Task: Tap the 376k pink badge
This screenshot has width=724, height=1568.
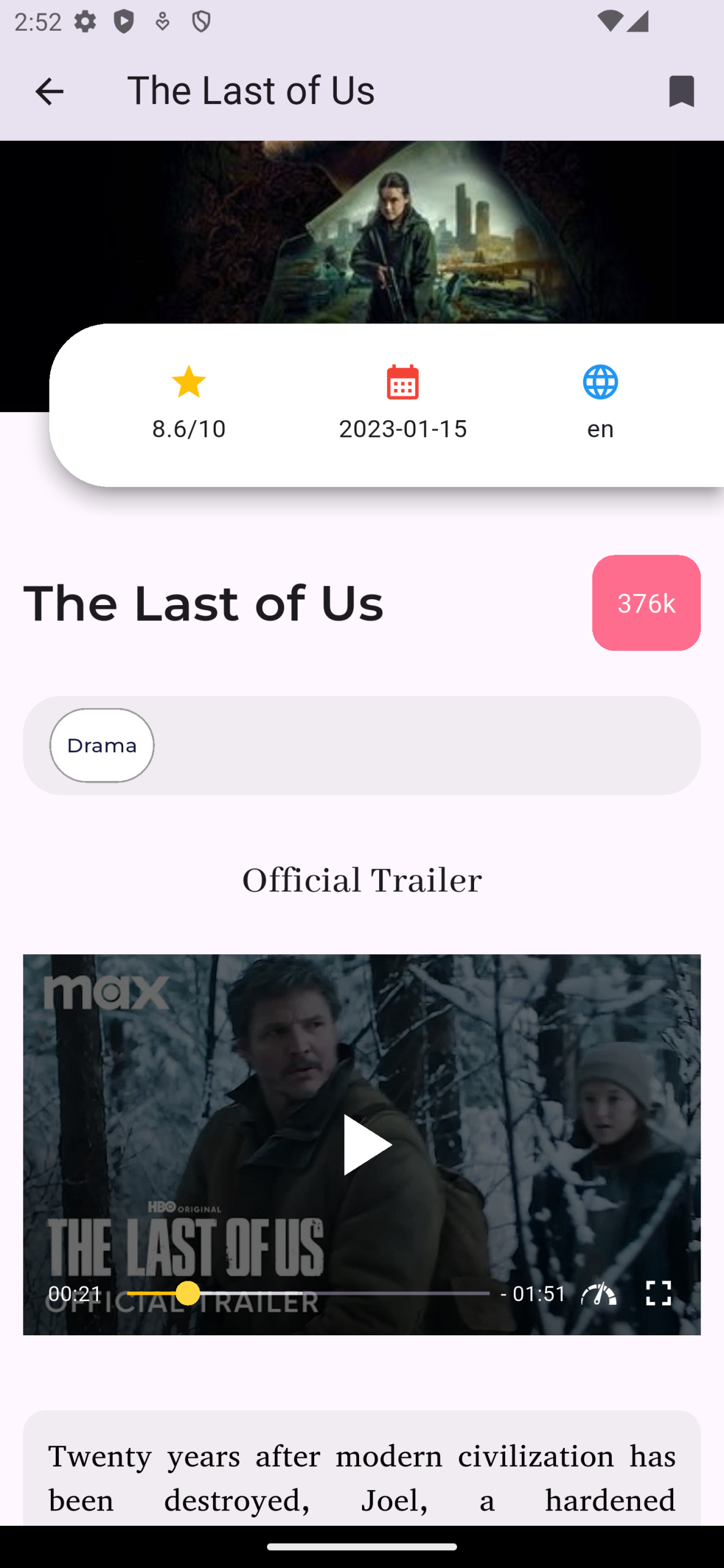Action: pyautogui.click(x=646, y=603)
